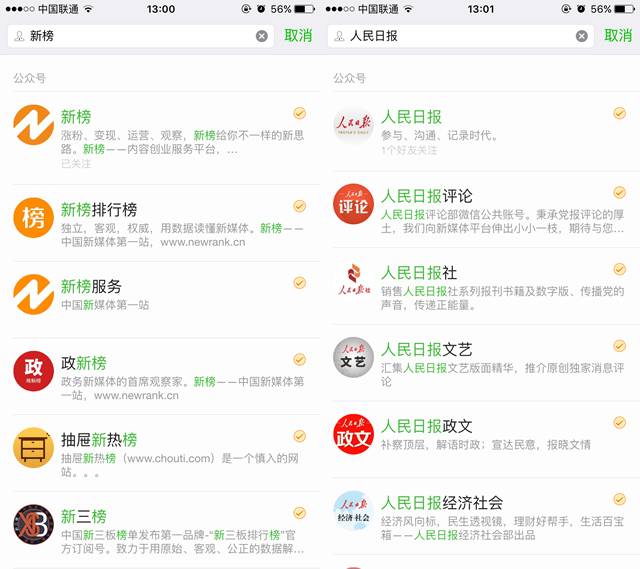Open the 人民日报 official account
The image size is (640, 569).
point(480,131)
